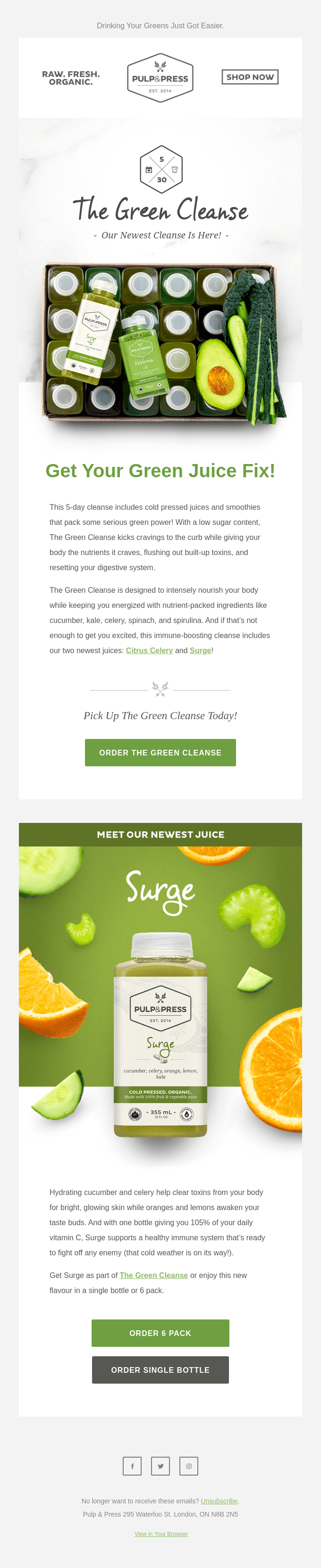The height and width of the screenshot is (1568, 321).
Task: Open the Surge juice link
Action: point(200,651)
